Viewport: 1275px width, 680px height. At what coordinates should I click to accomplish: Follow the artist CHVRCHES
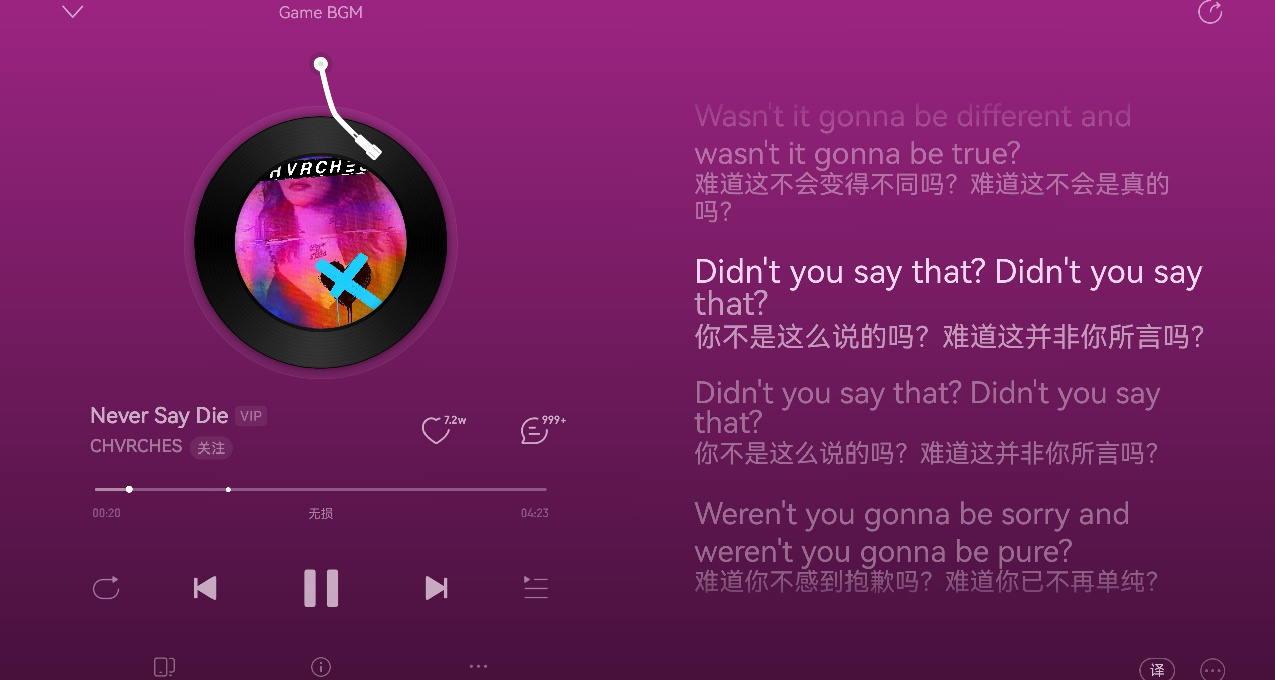211,448
